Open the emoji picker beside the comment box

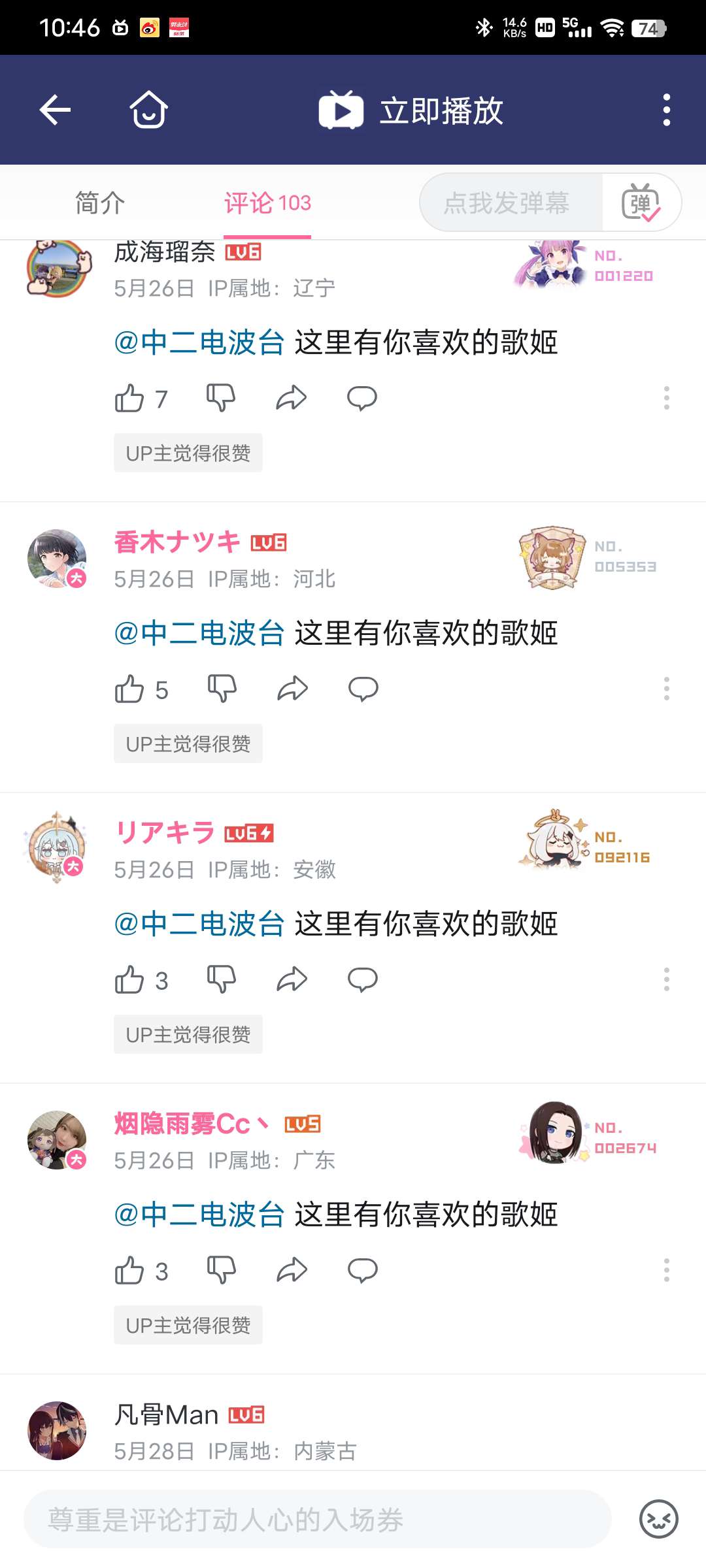pyautogui.click(x=658, y=1520)
